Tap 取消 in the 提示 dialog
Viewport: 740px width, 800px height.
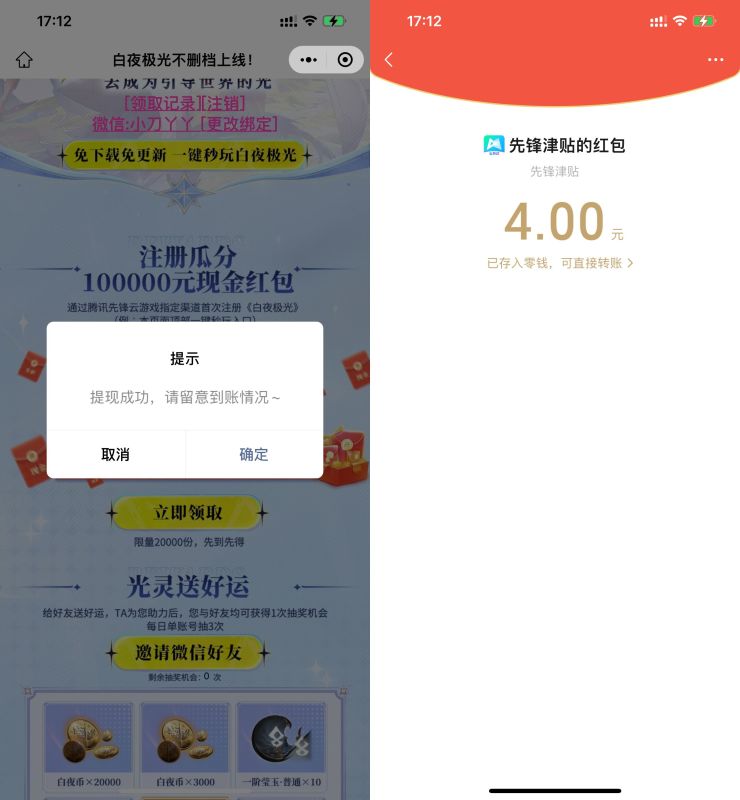(x=116, y=454)
